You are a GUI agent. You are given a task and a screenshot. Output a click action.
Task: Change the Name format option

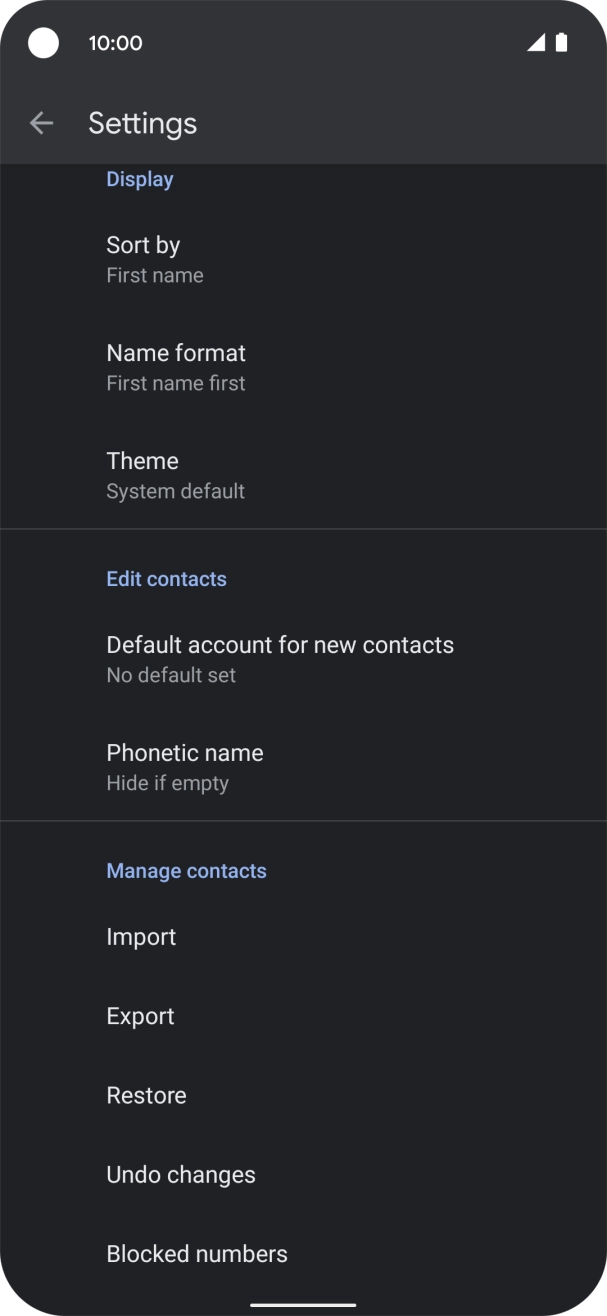click(303, 367)
